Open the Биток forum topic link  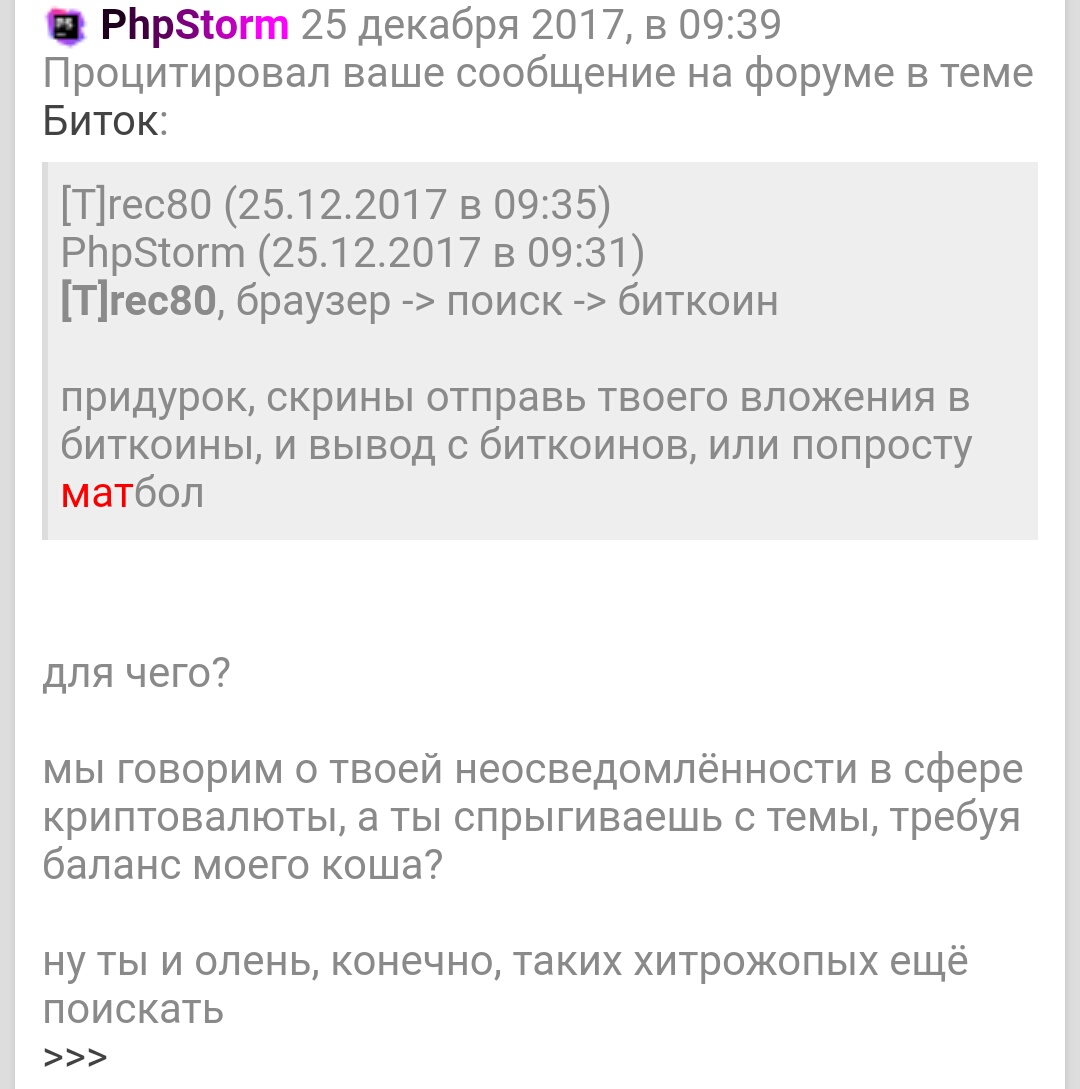100,123
